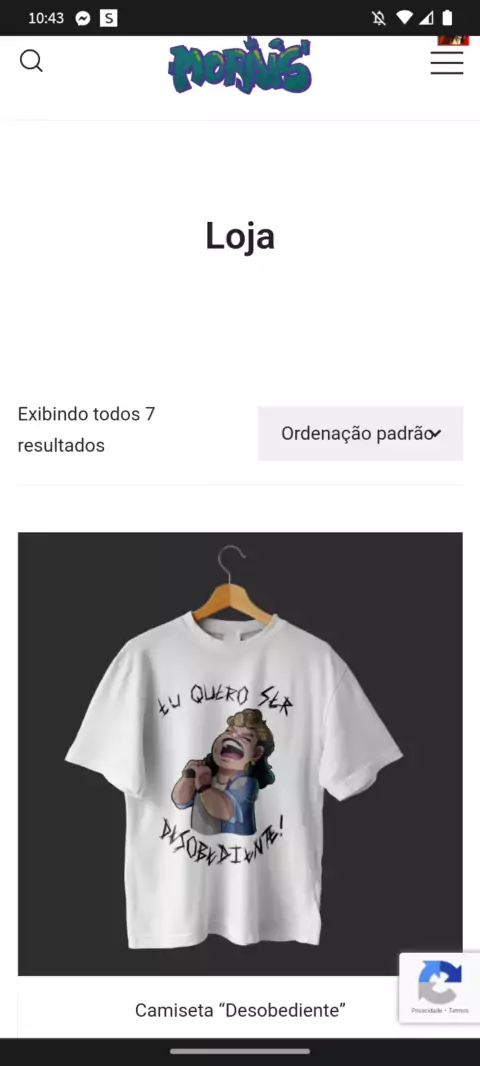Open the Camiseta Desobediente product image
The image size is (480, 1066).
240,754
